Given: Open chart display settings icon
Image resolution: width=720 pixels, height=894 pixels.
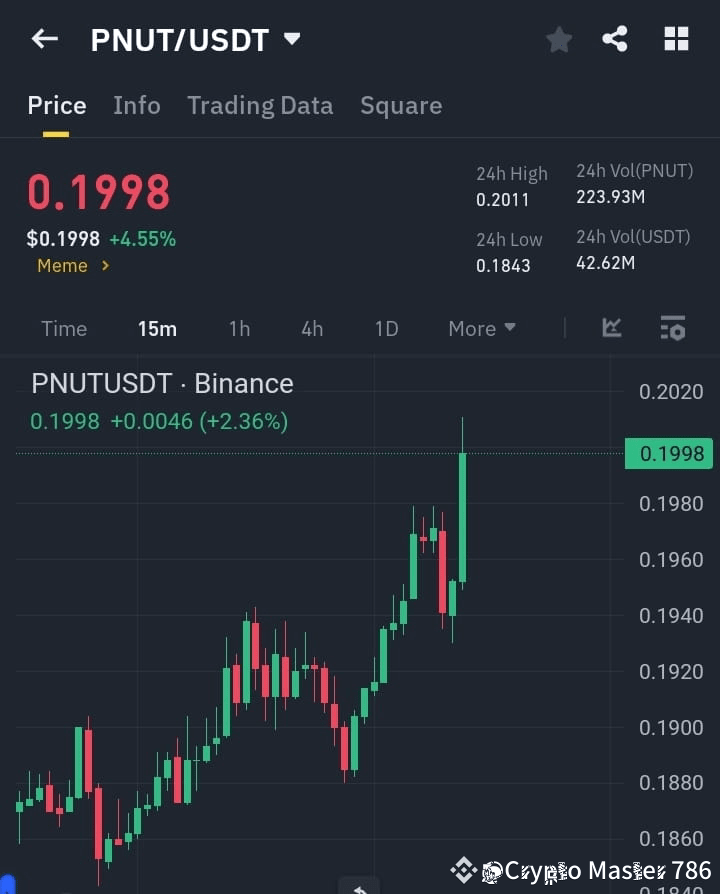Looking at the screenshot, I should (671, 328).
